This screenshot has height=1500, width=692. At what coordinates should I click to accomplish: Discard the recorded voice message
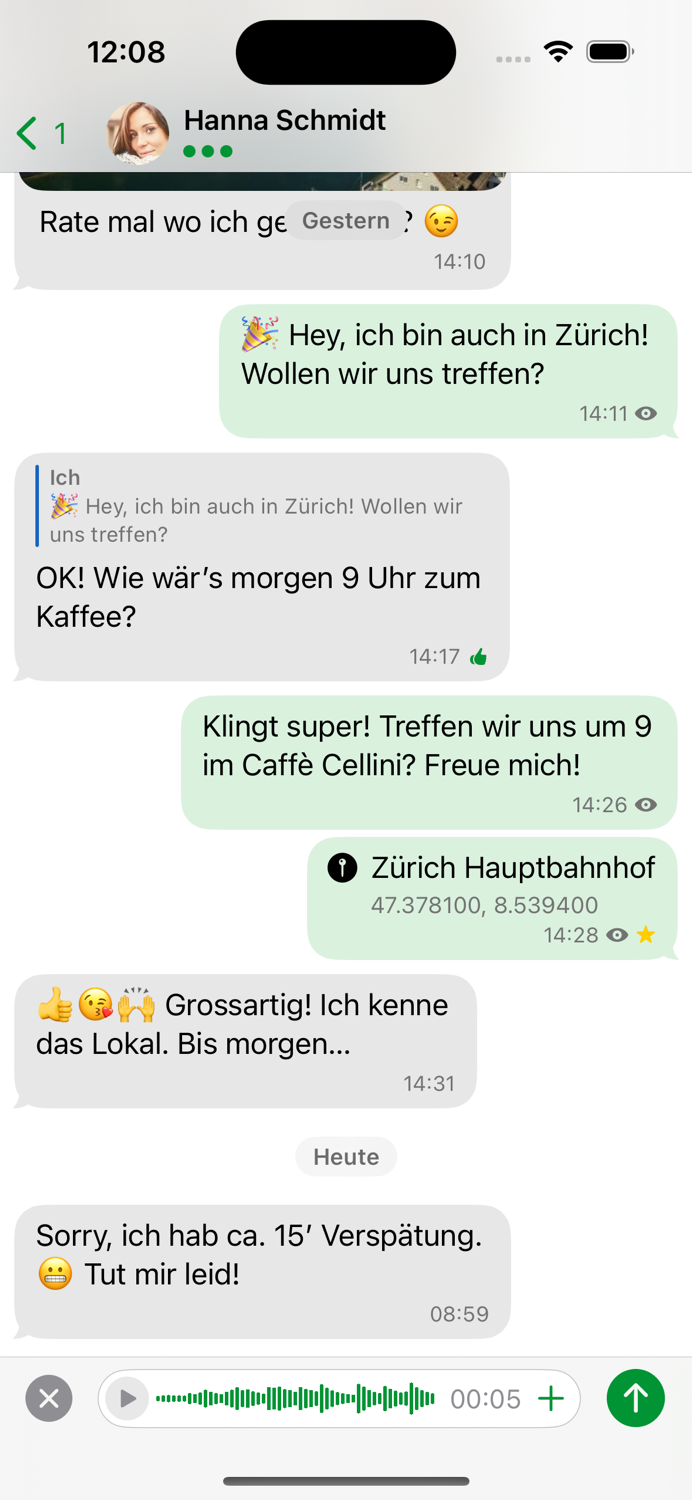(49, 1398)
